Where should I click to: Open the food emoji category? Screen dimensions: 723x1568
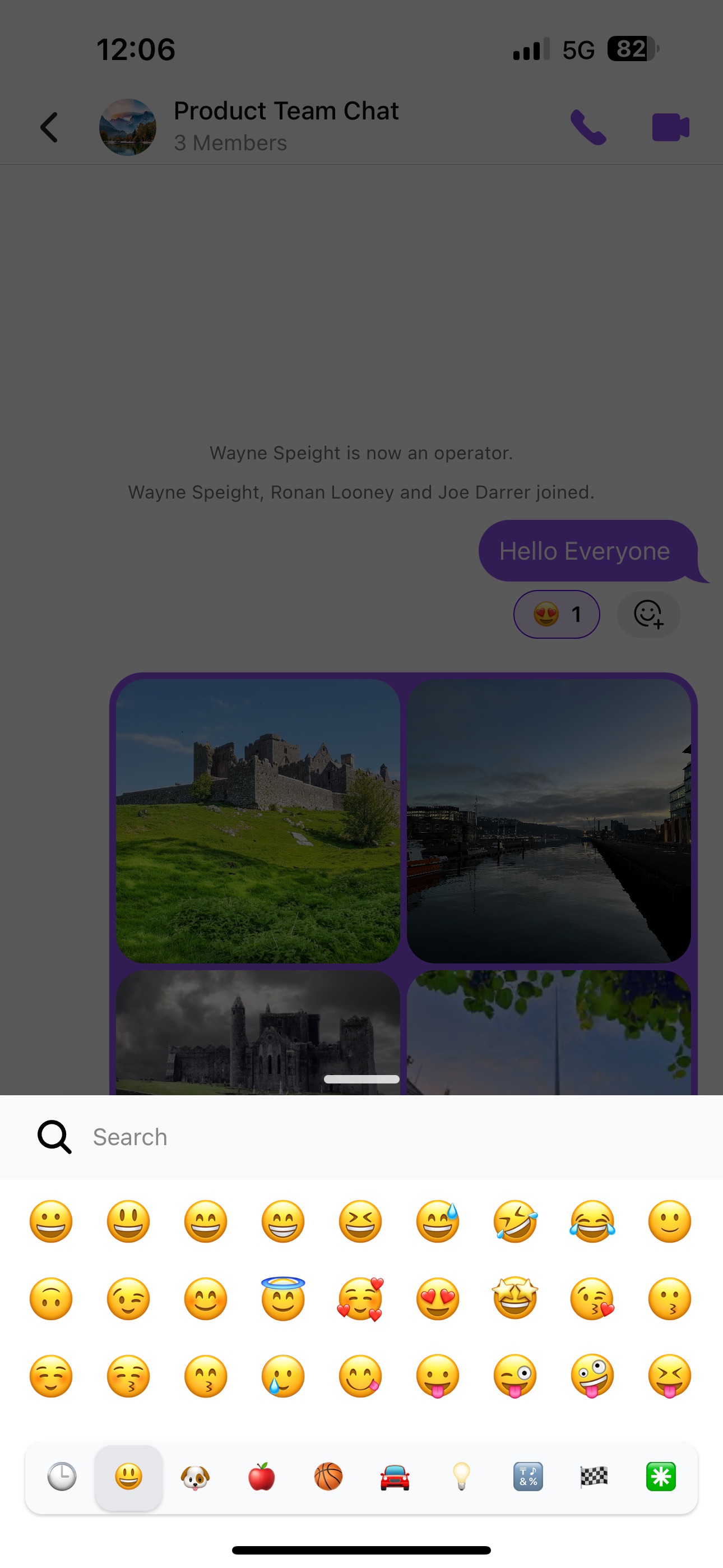click(x=262, y=1477)
